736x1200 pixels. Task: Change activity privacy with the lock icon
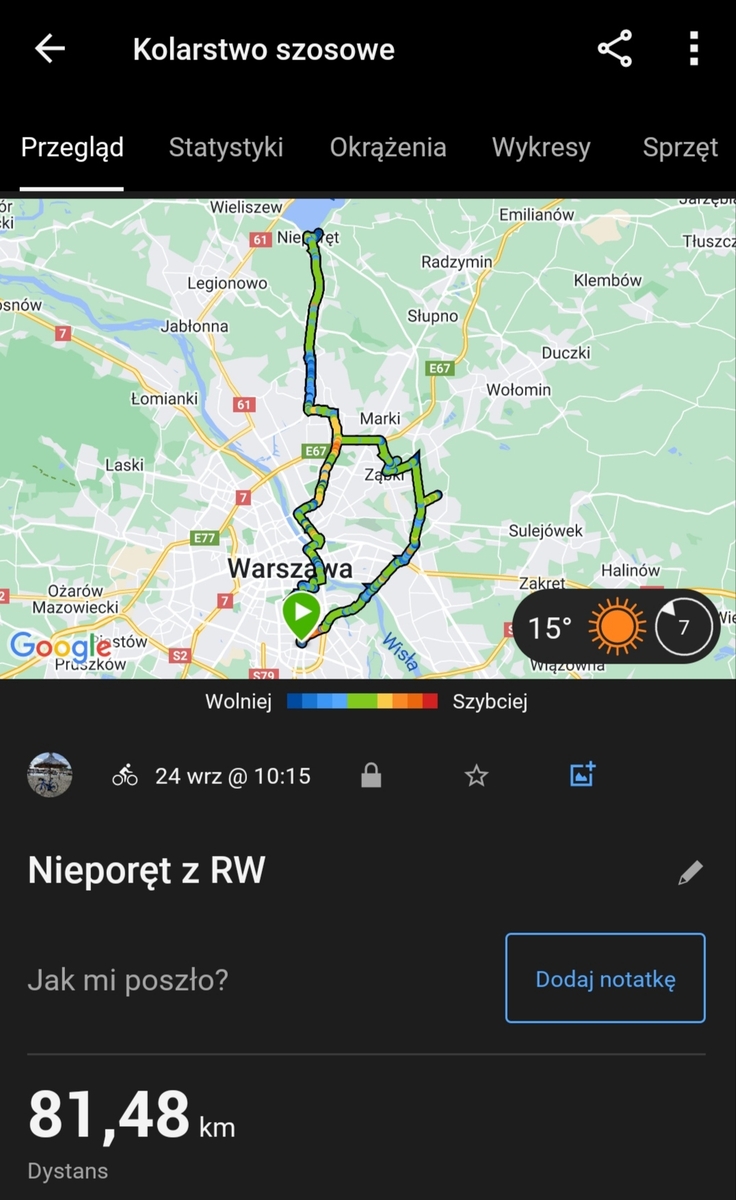pos(371,775)
